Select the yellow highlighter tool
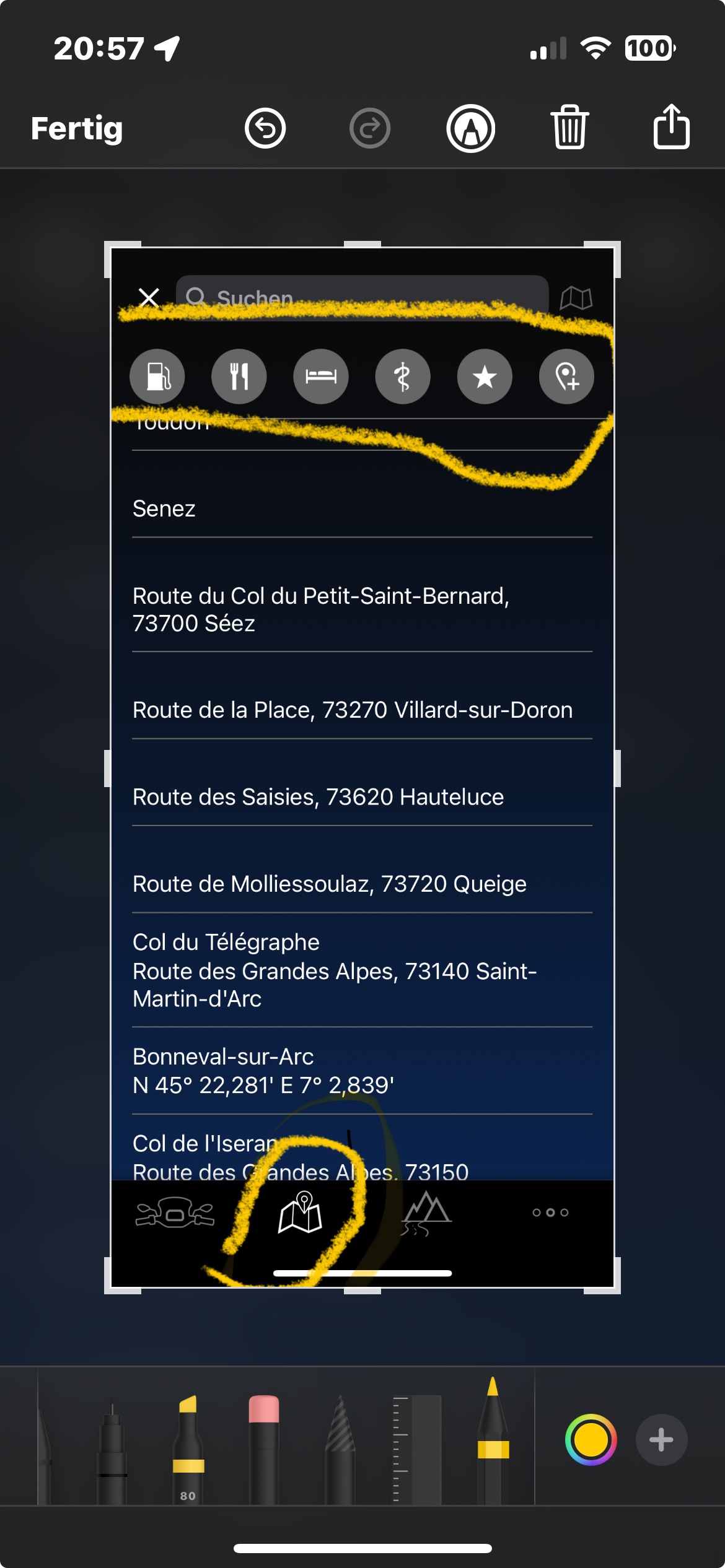 188,1448
